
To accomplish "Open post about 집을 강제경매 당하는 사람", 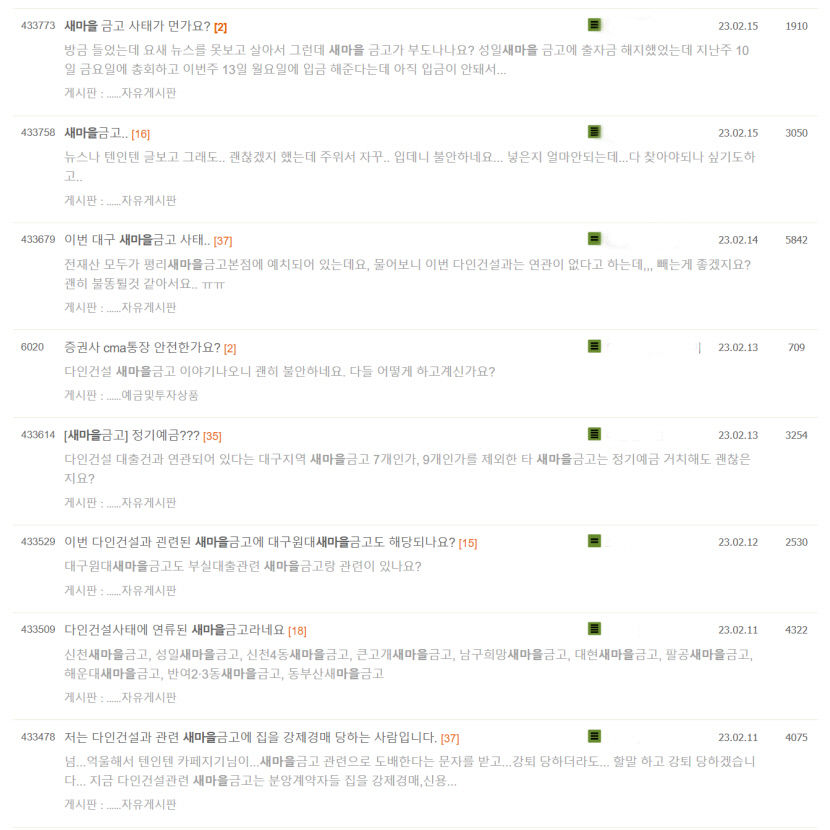I will point(250,738).
